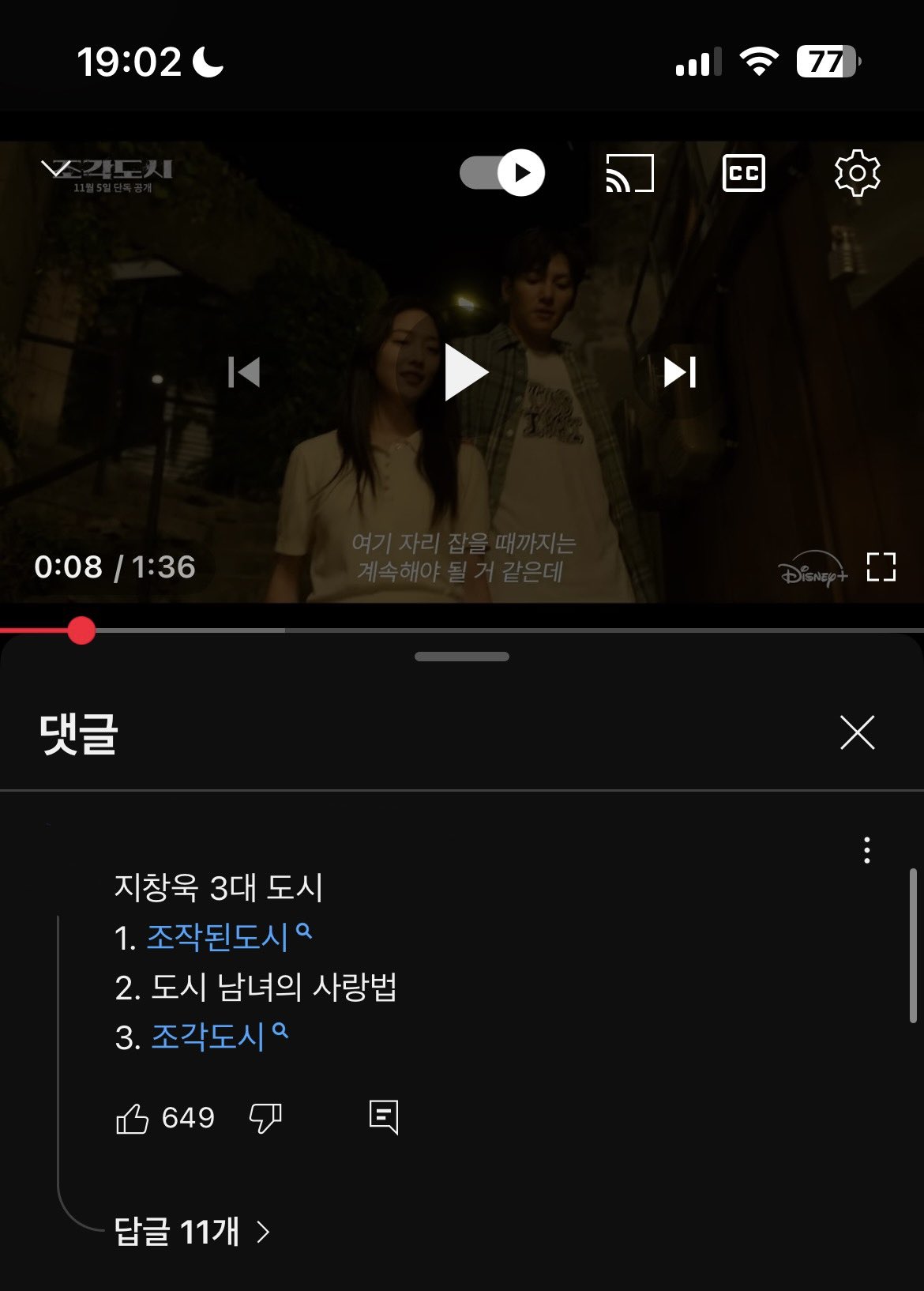Open the comment options three-dot menu
The height and width of the screenshot is (1291, 924).
(866, 850)
